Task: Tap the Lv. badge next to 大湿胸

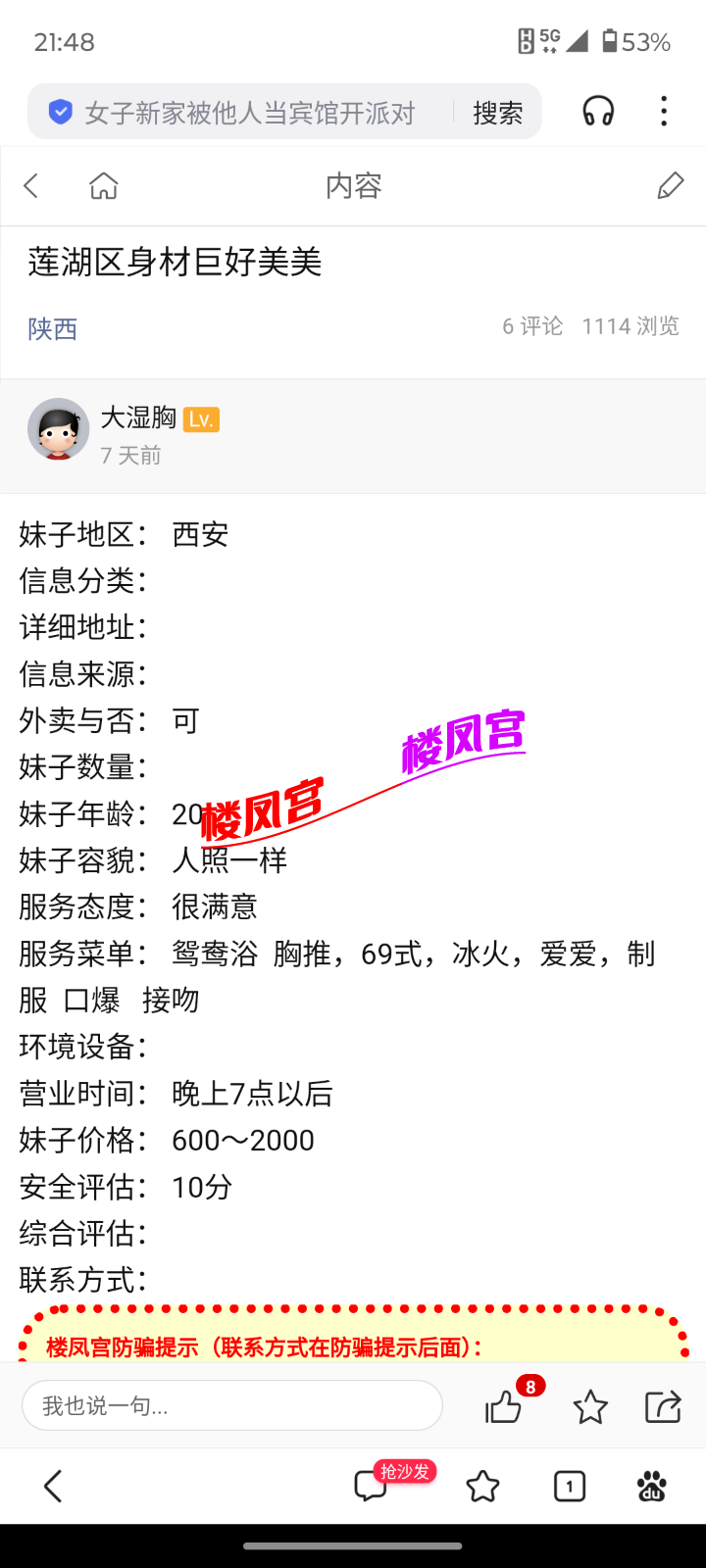Action: coord(202,417)
